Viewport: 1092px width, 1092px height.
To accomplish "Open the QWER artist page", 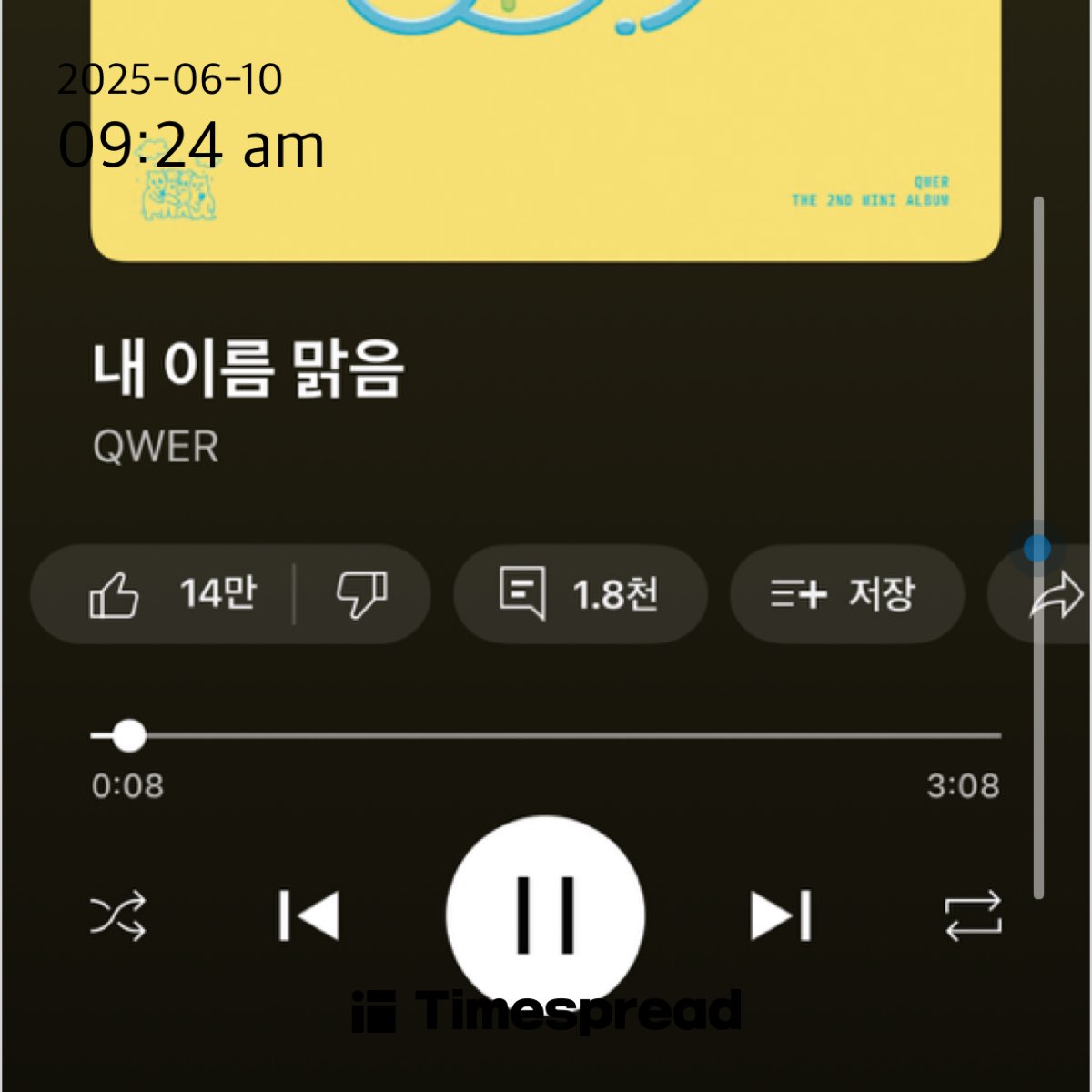I will click(x=156, y=447).
